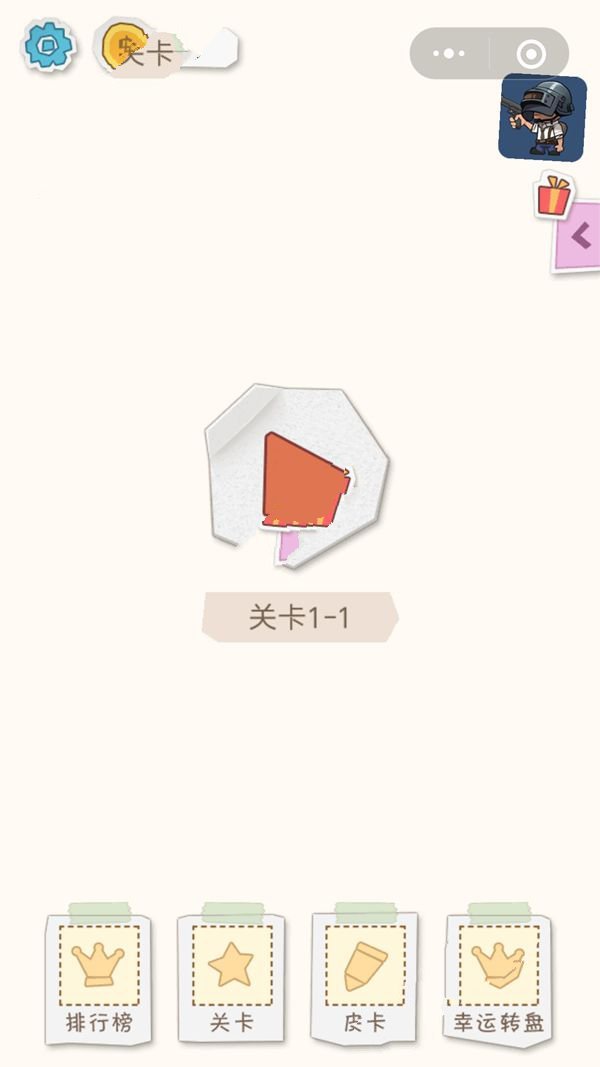The width and height of the screenshot is (600, 1067).
Task: Open the 排行榜 leaderboard
Action: pyautogui.click(x=99, y=975)
